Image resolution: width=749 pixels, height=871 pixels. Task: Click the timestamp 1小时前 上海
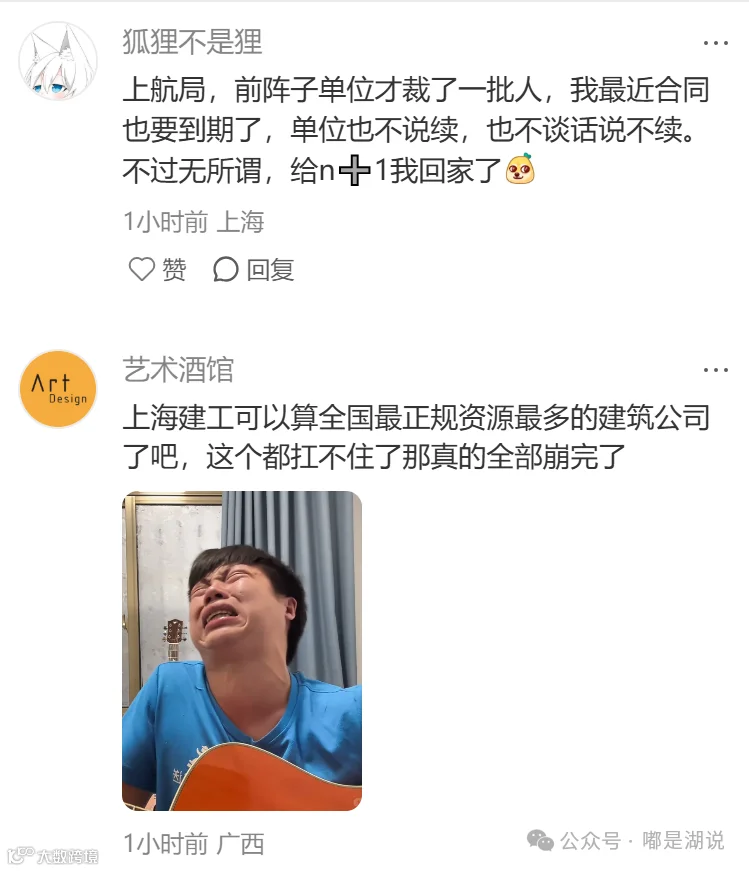(x=195, y=224)
